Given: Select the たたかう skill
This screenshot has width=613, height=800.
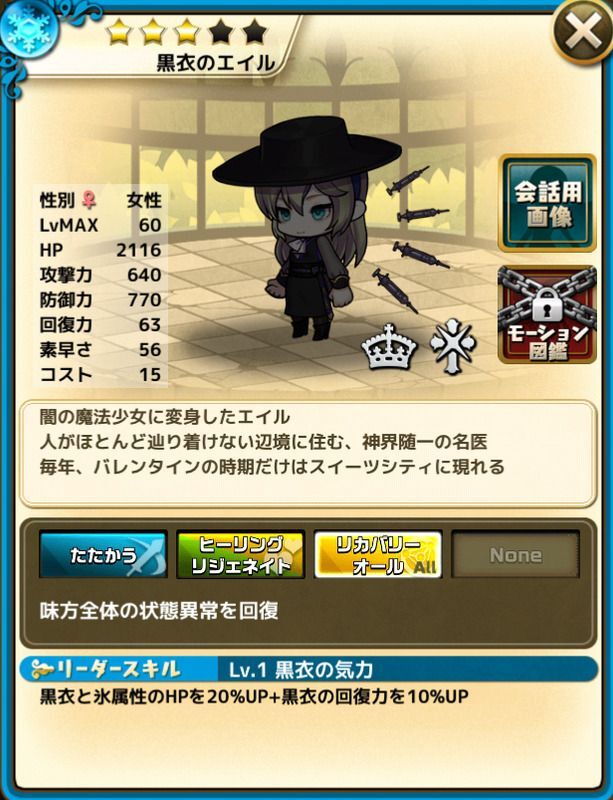Looking at the screenshot, I should [x=103, y=554].
